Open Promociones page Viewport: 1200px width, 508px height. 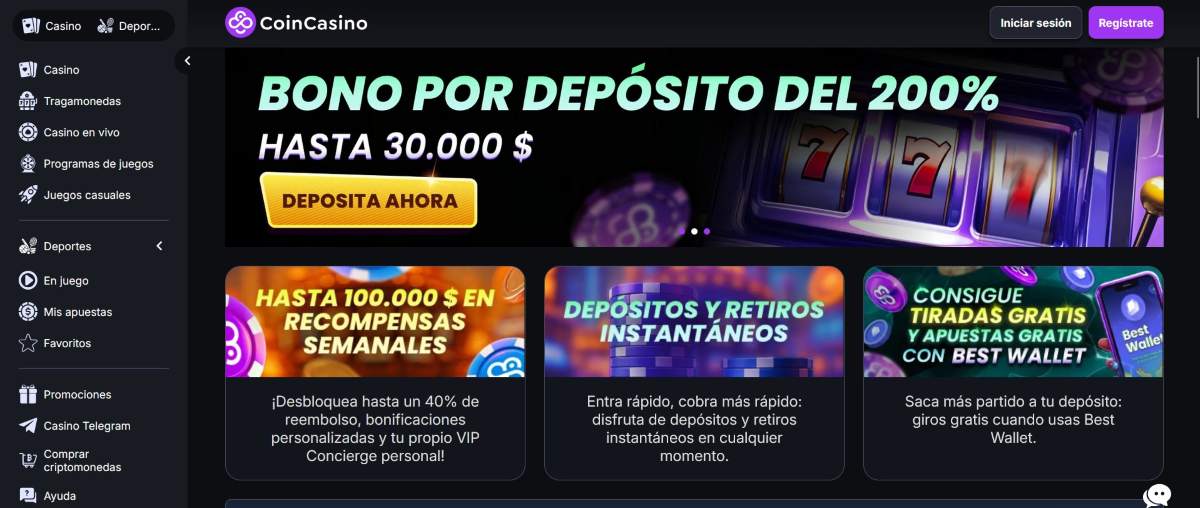(x=76, y=395)
